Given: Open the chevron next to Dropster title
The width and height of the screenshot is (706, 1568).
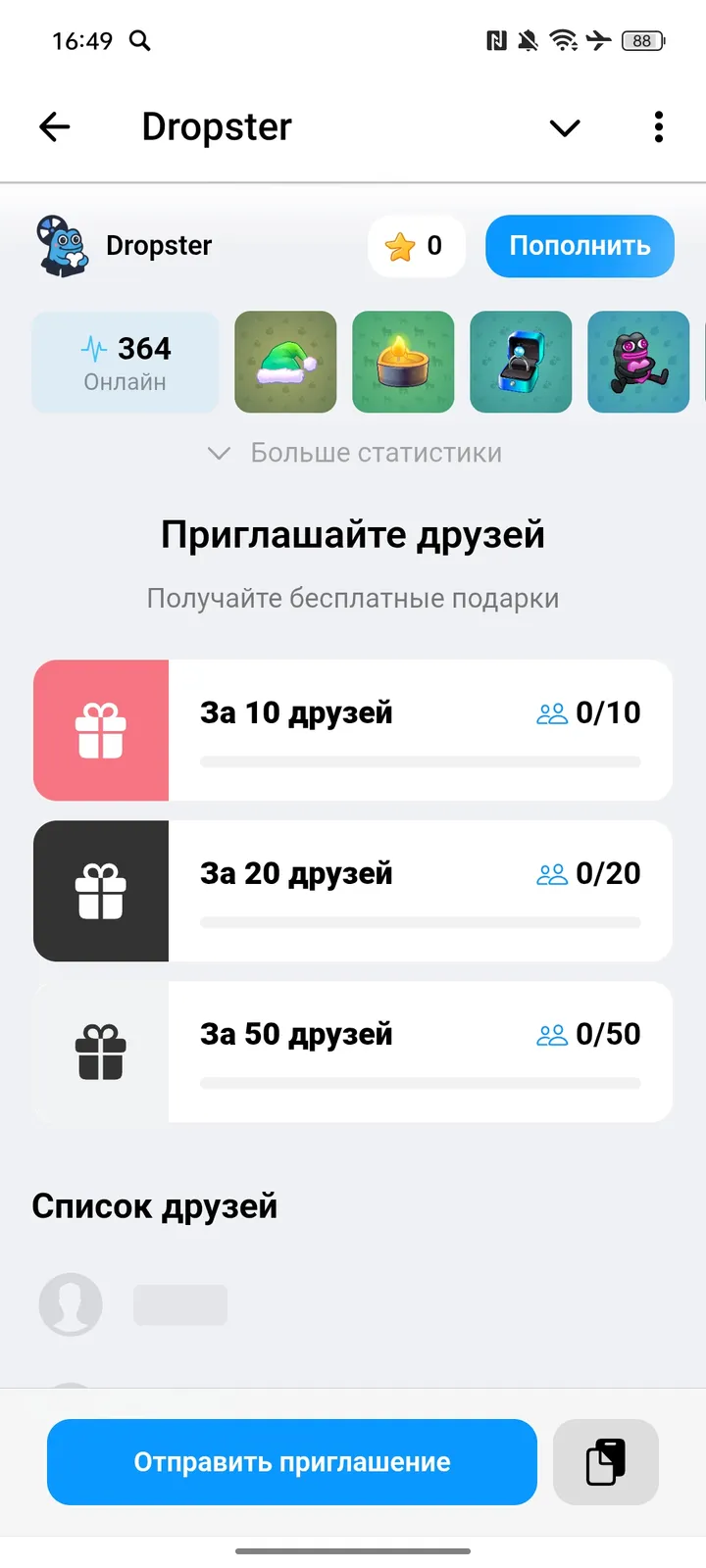Looking at the screenshot, I should tap(564, 127).
